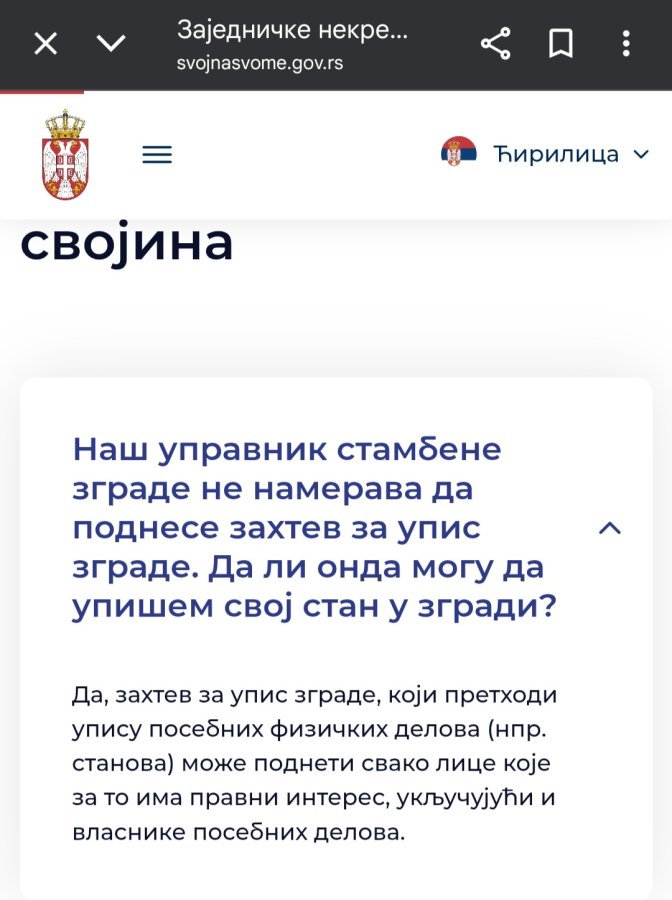Share this page
Image resolution: width=672 pixels, height=900 pixels.
coord(495,44)
